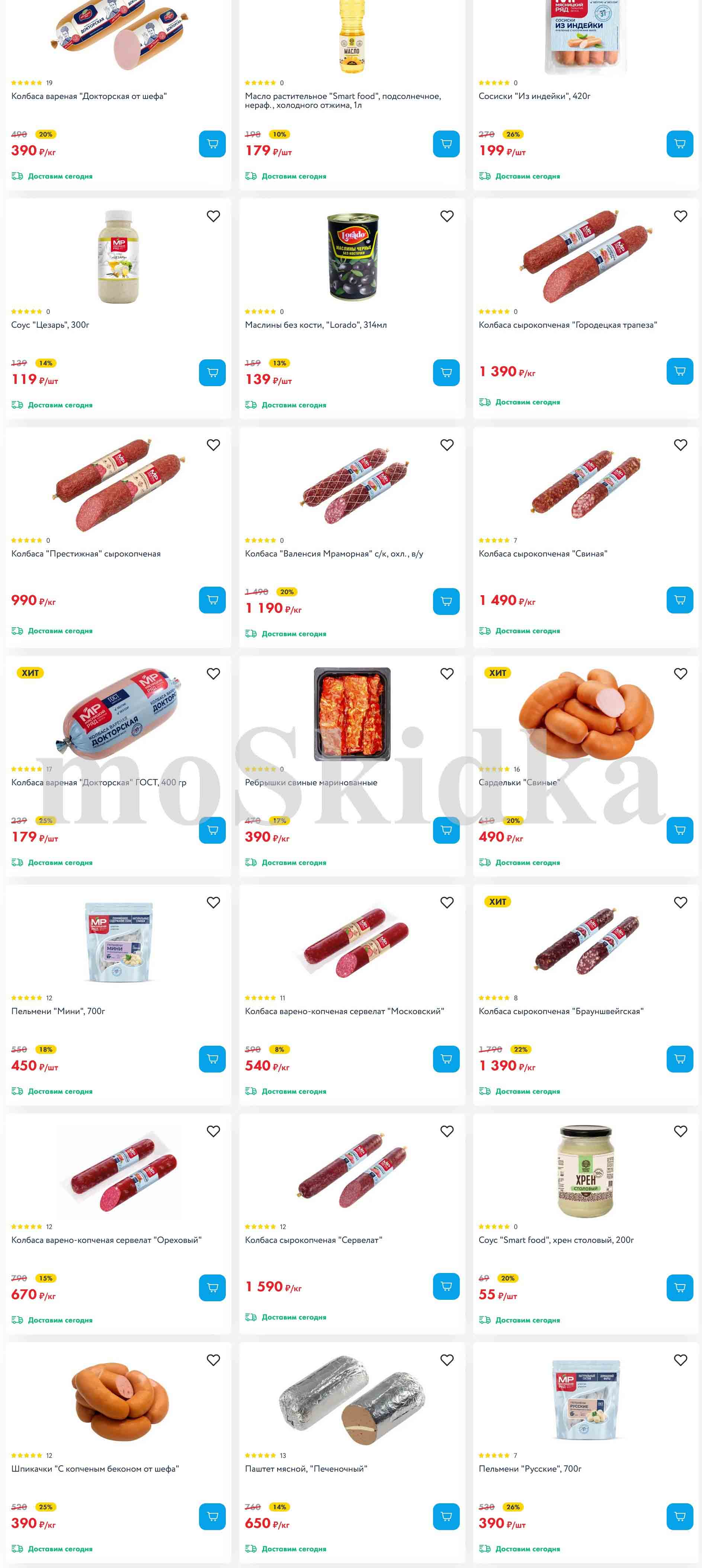This screenshot has height=1568, width=702.
Task: Add Масло растительное "Smart food" to cart
Action: (446, 144)
